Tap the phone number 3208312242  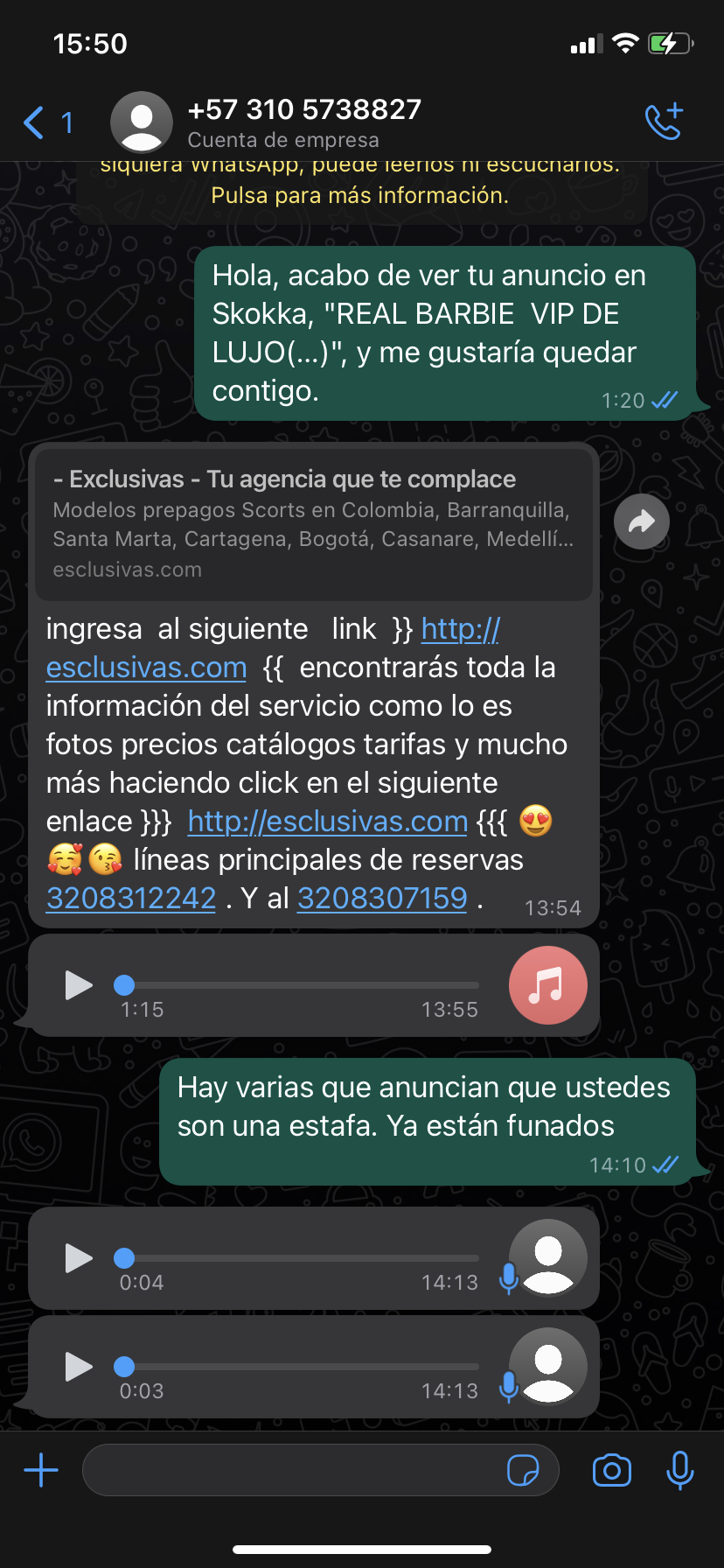pyautogui.click(x=131, y=899)
